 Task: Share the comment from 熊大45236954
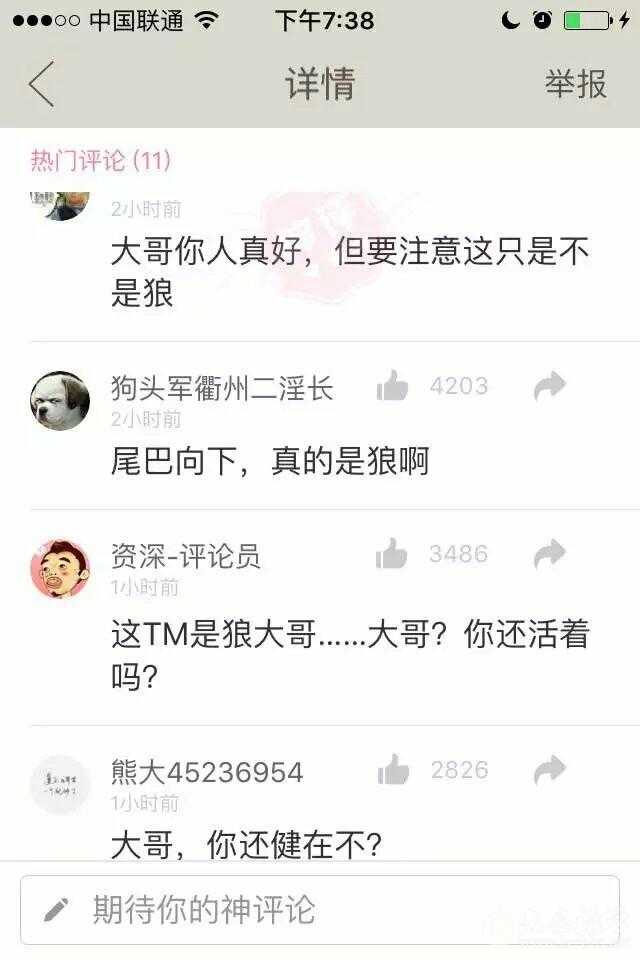549,770
